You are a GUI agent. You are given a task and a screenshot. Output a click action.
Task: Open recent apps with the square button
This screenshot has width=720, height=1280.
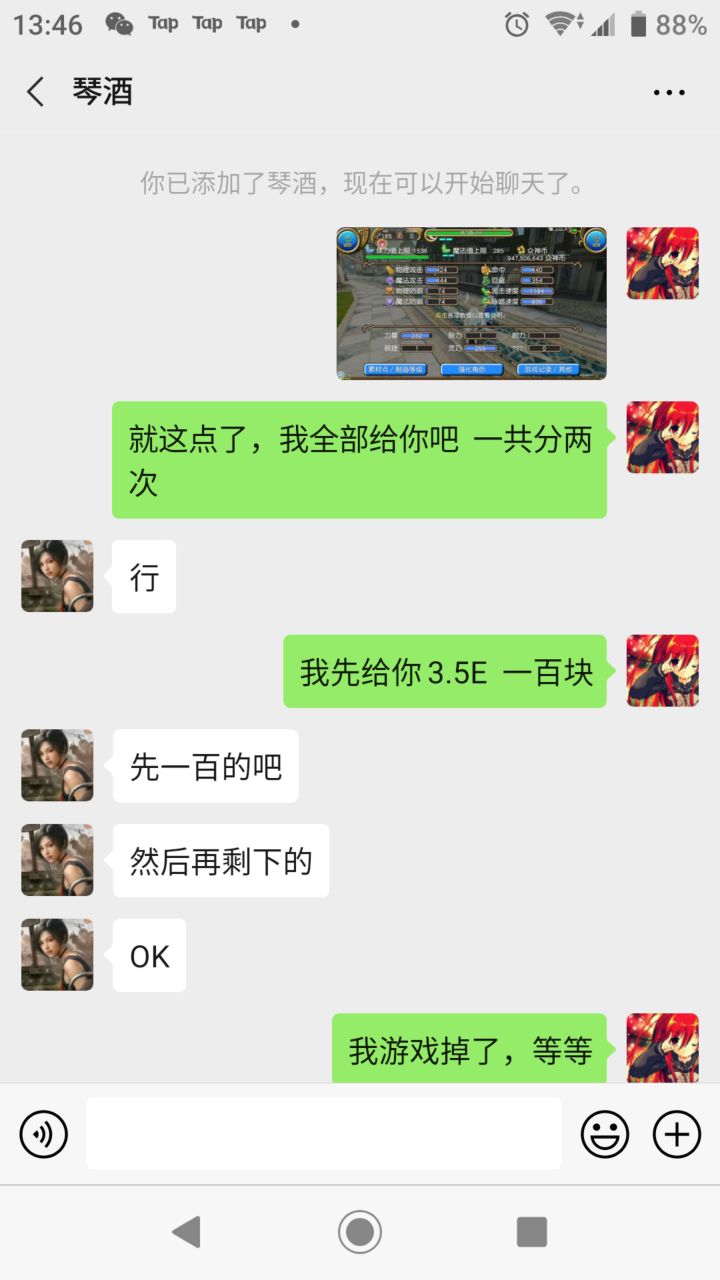[532, 1232]
